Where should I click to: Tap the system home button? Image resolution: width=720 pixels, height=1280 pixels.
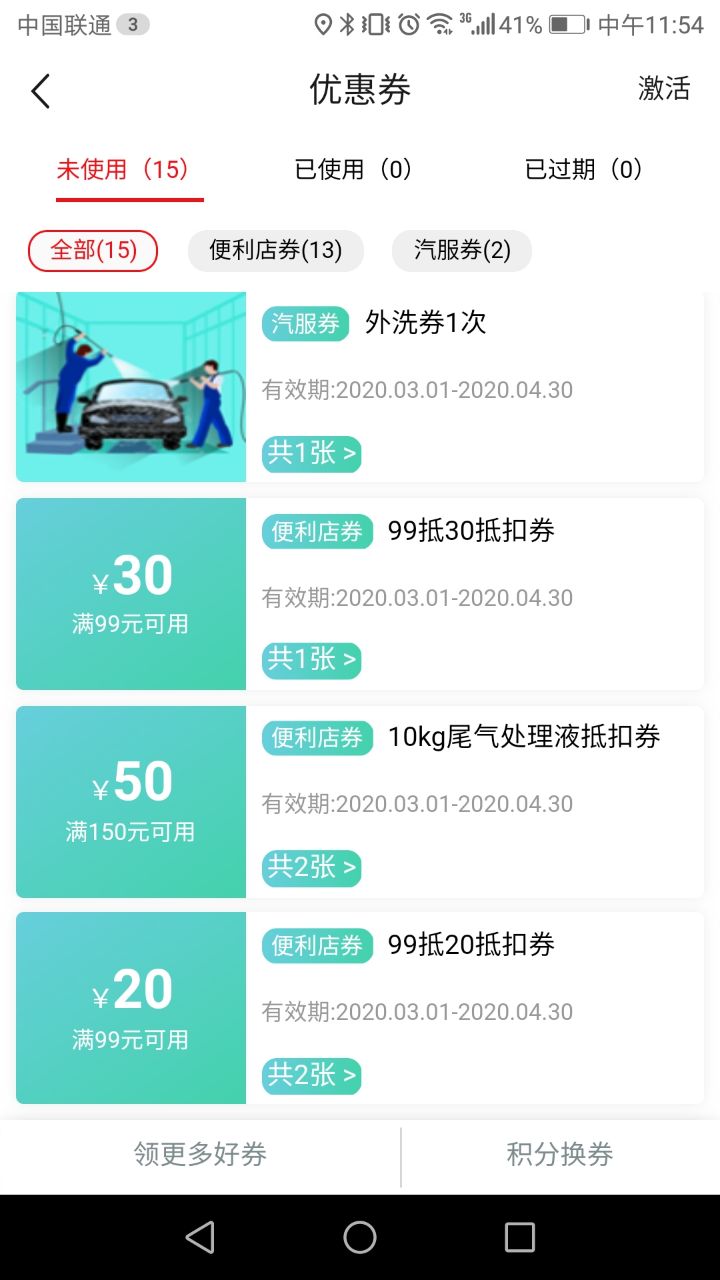(x=360, y=1238)
